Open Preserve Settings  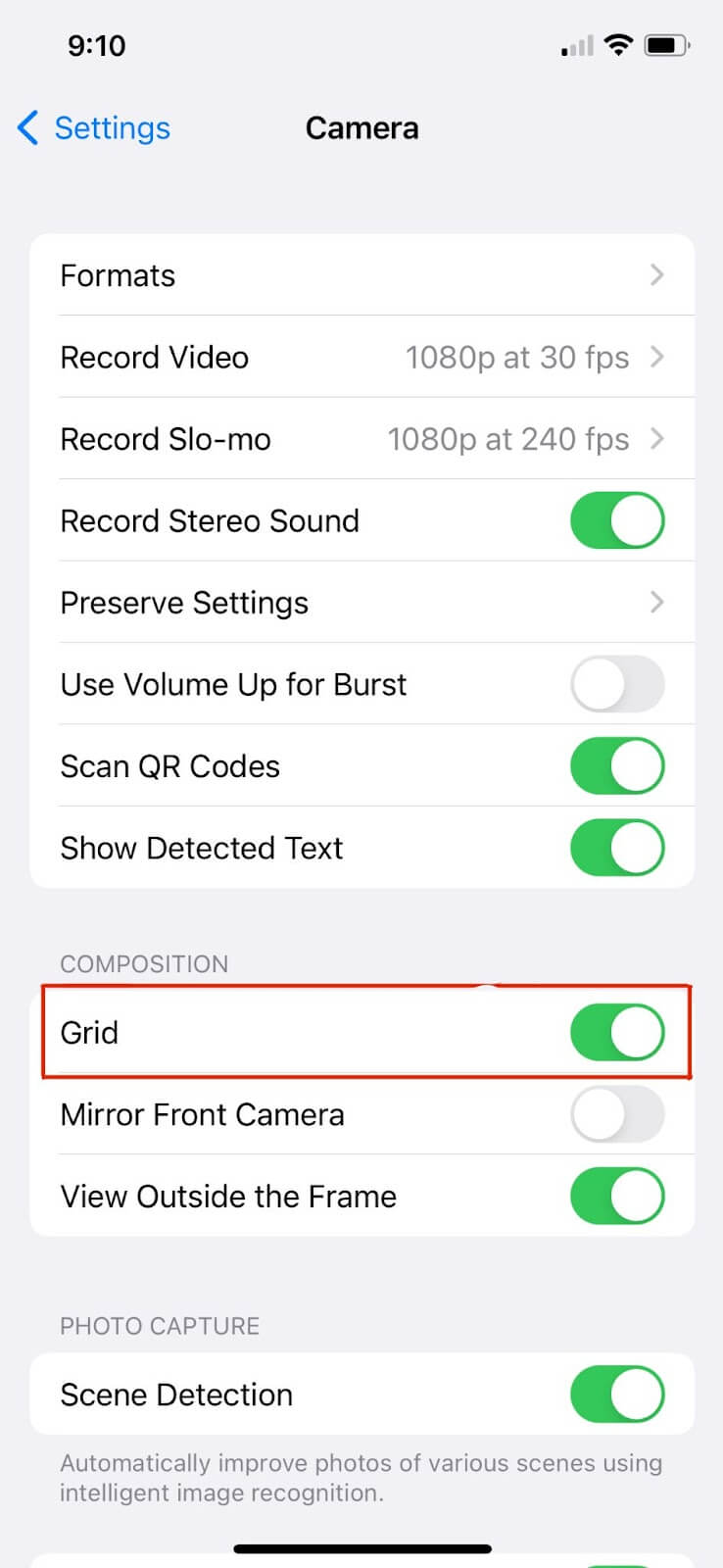(x=362, y=603)
